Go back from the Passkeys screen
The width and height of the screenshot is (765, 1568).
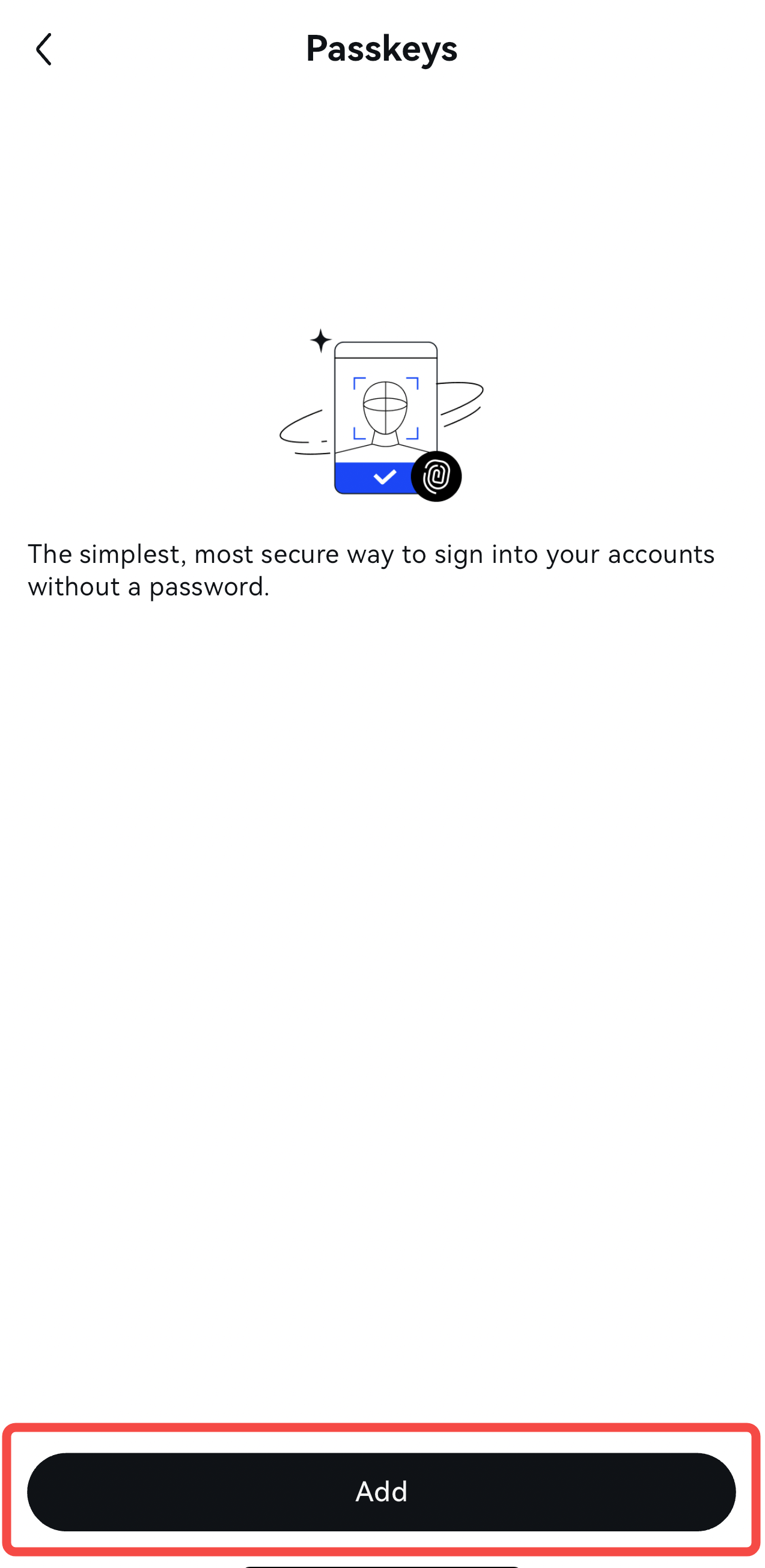pos(44,49)
